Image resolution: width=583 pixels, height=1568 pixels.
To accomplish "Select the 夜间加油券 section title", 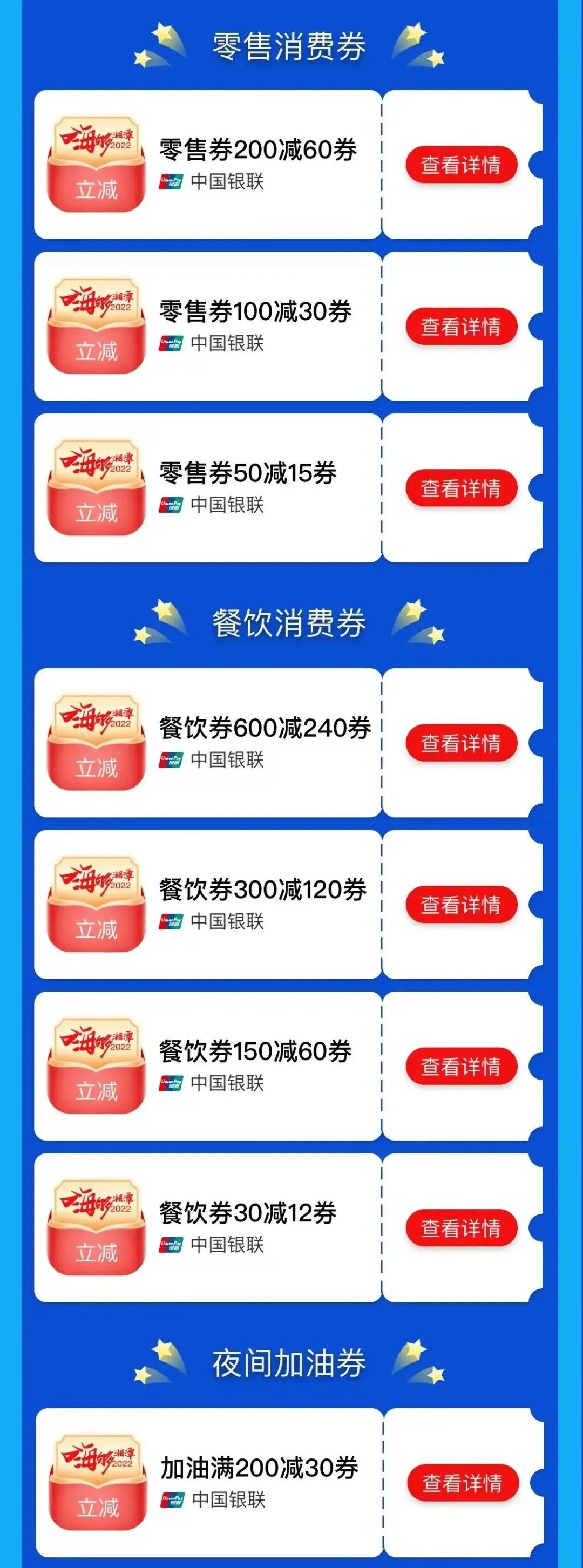I will 291,1363.
